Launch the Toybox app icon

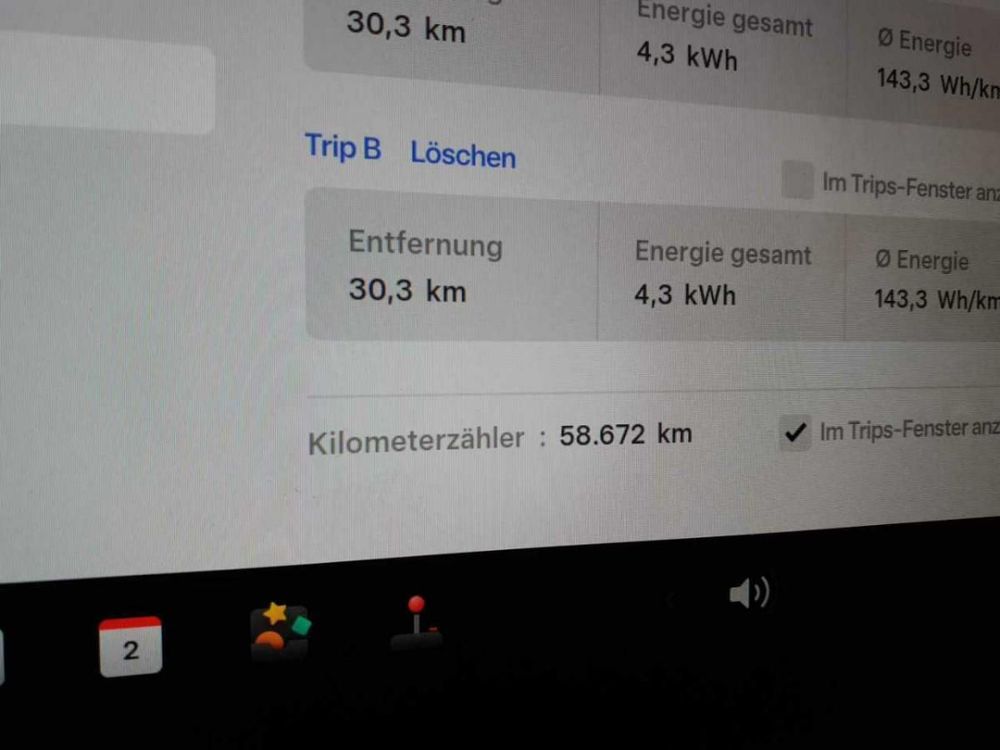click(280, 630)
